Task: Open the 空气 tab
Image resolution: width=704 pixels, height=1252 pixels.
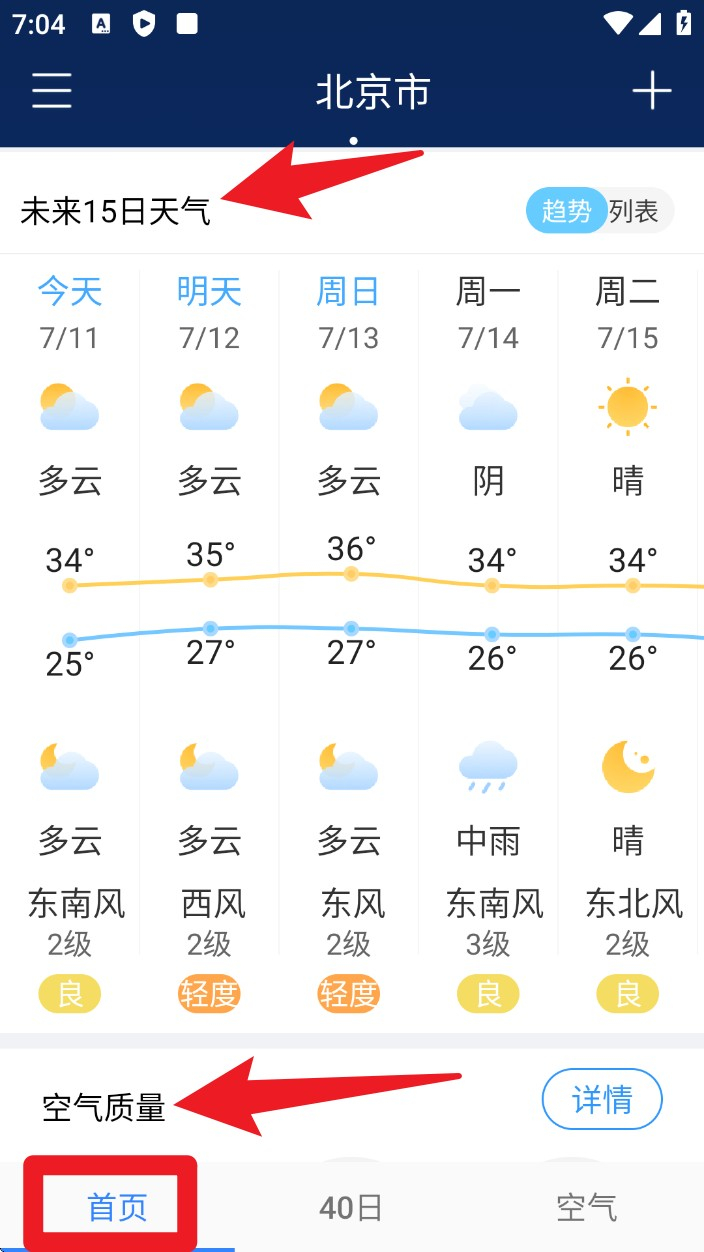Action: click(586, 1208)
